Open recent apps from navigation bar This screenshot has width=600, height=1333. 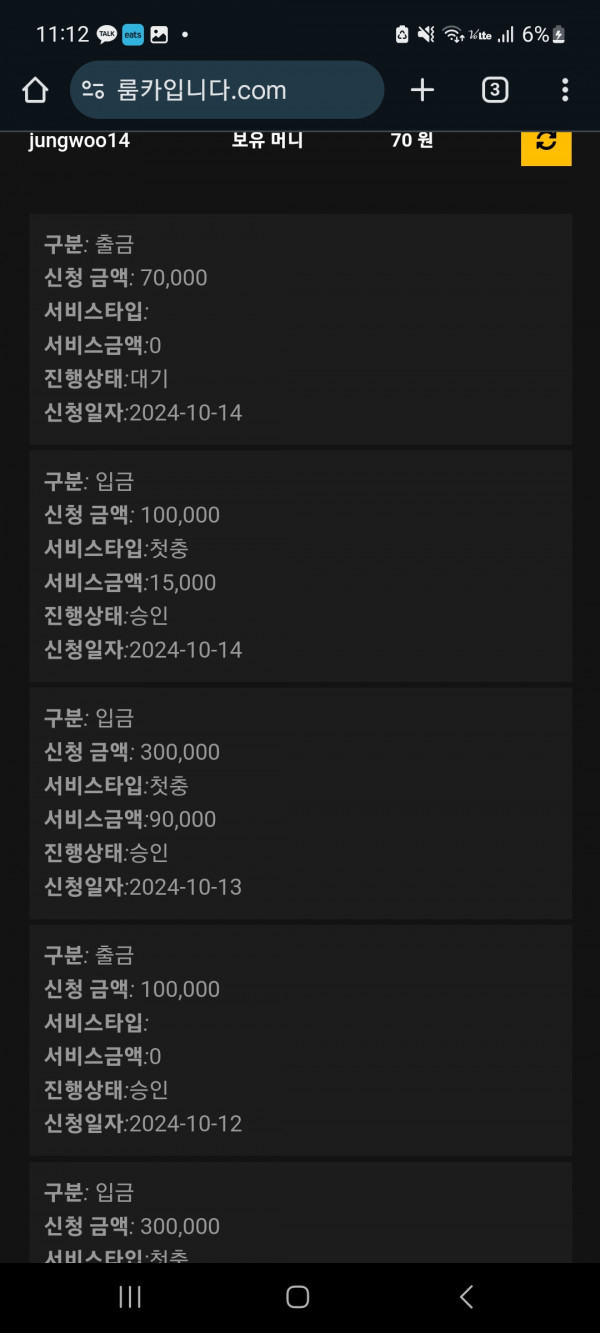130,1297
